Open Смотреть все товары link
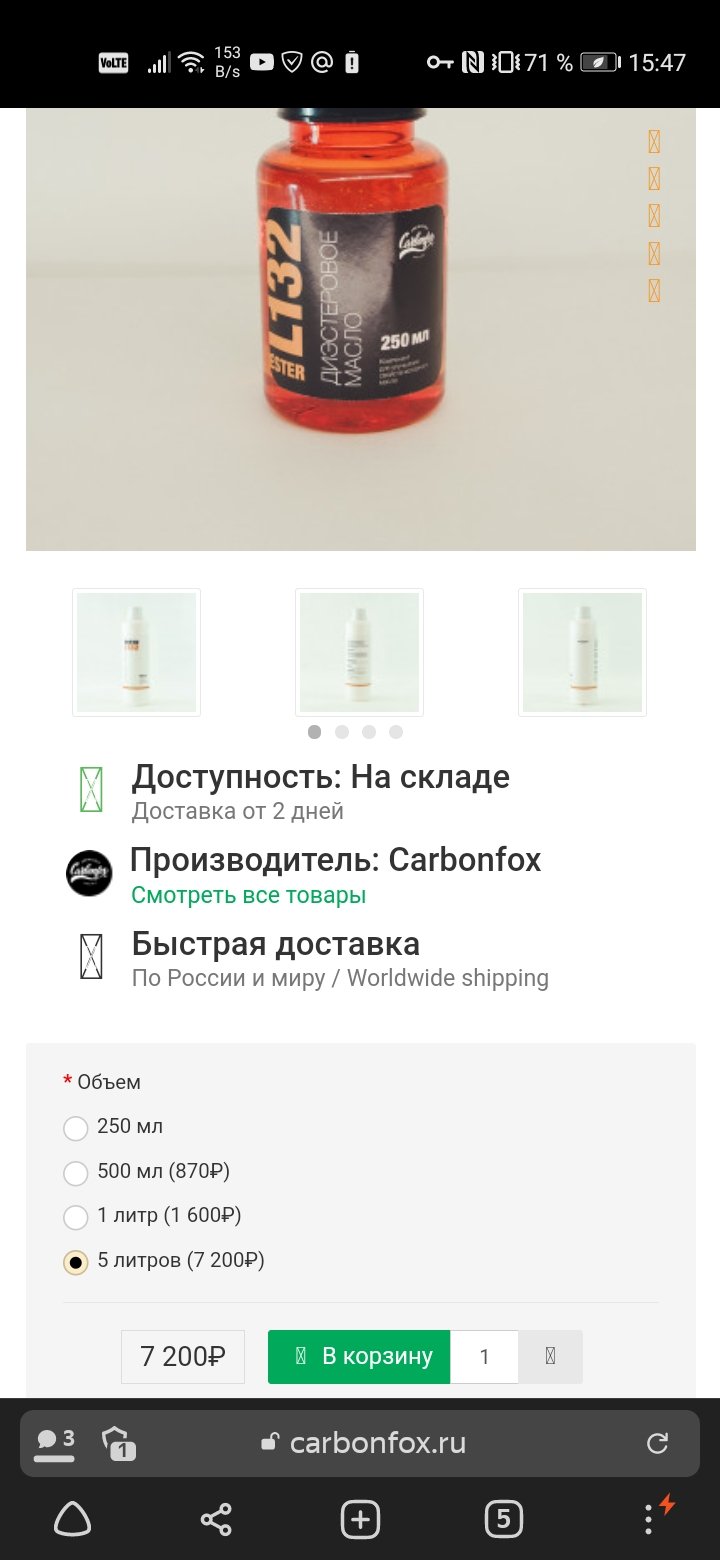720x1560 pixels. 248,895
